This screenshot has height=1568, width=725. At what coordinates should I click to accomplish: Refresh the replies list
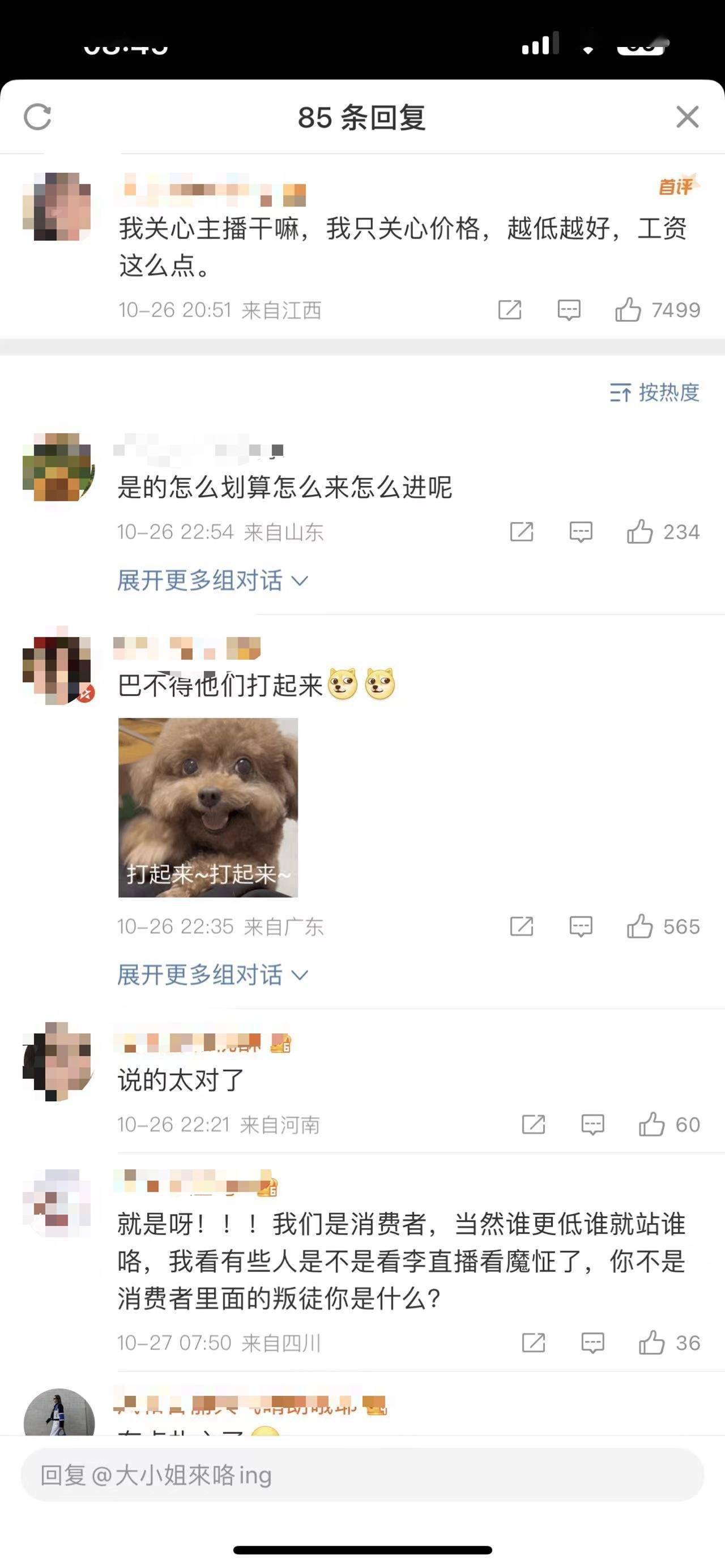[38, 117]
